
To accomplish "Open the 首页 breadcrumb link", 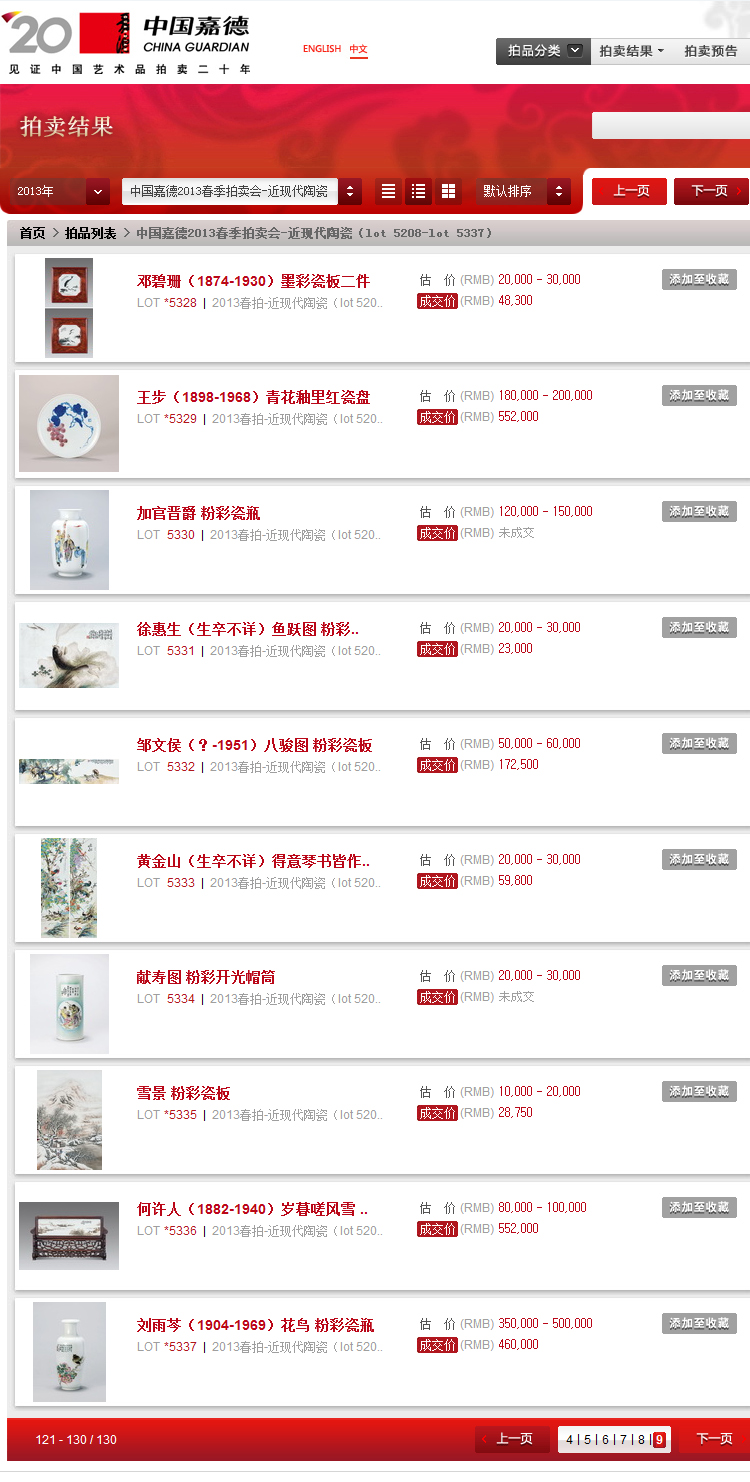I will (31, 231).
